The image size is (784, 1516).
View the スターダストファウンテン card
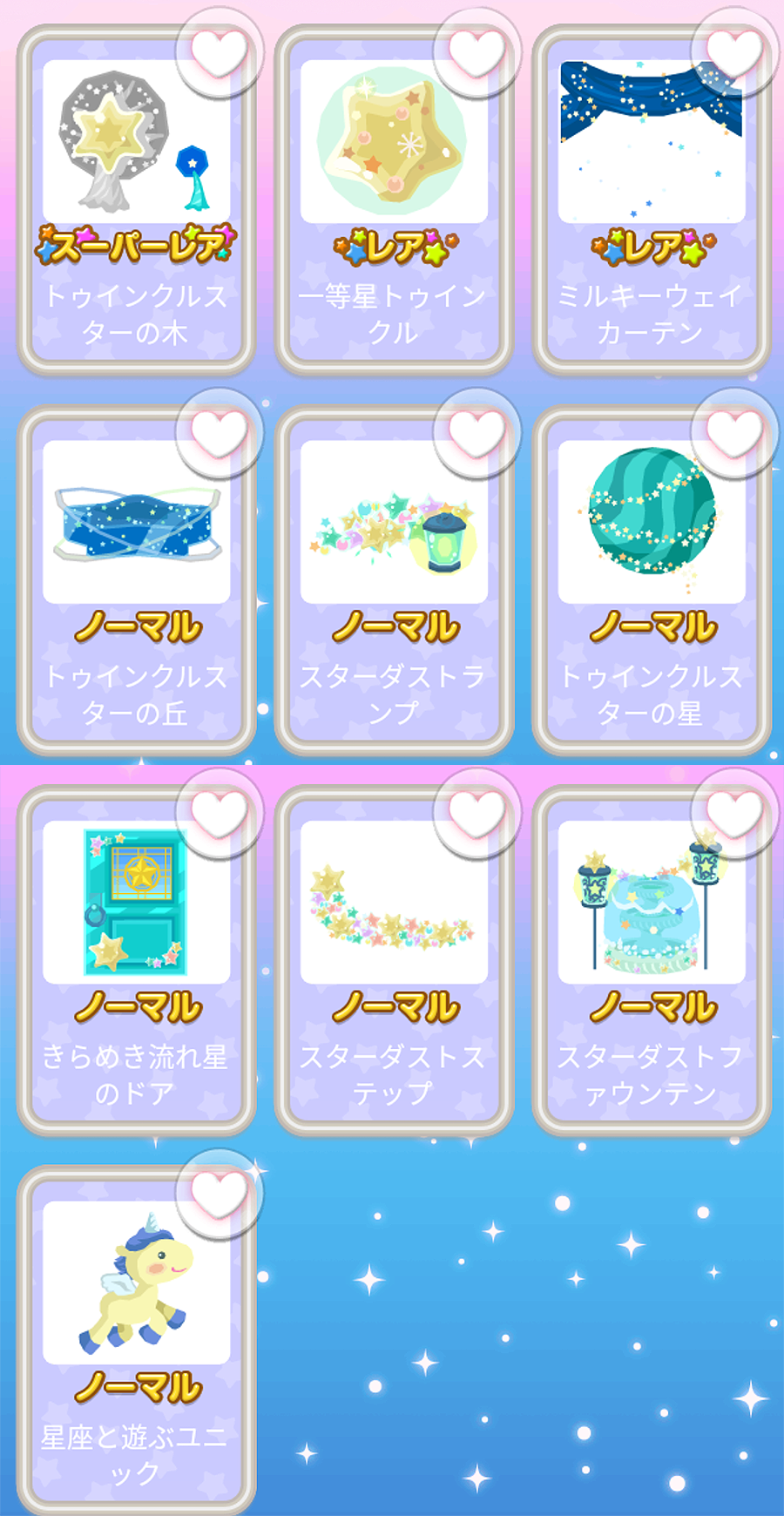(652, 967)
